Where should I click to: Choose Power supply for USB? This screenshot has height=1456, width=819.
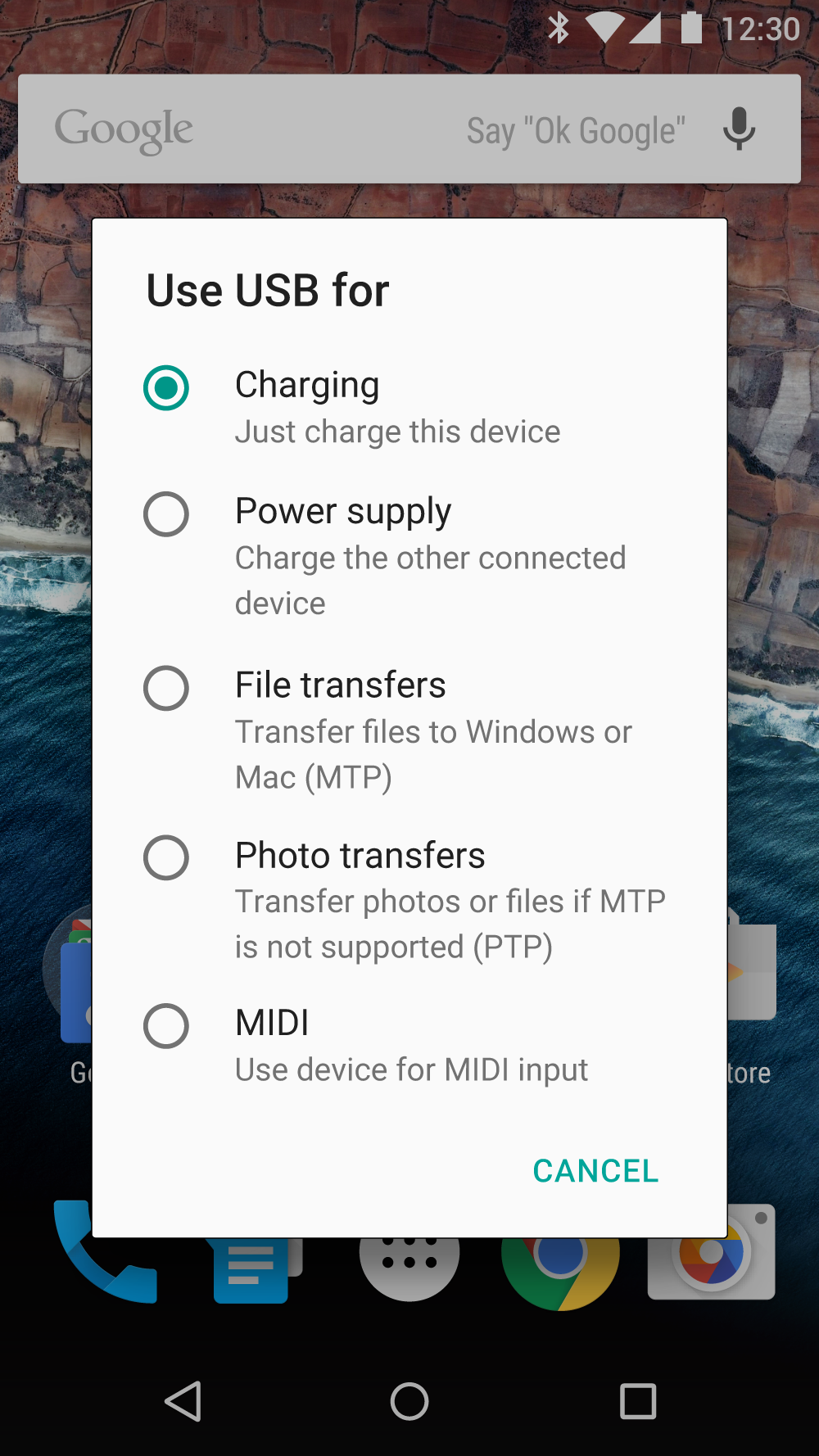(166, 514)
